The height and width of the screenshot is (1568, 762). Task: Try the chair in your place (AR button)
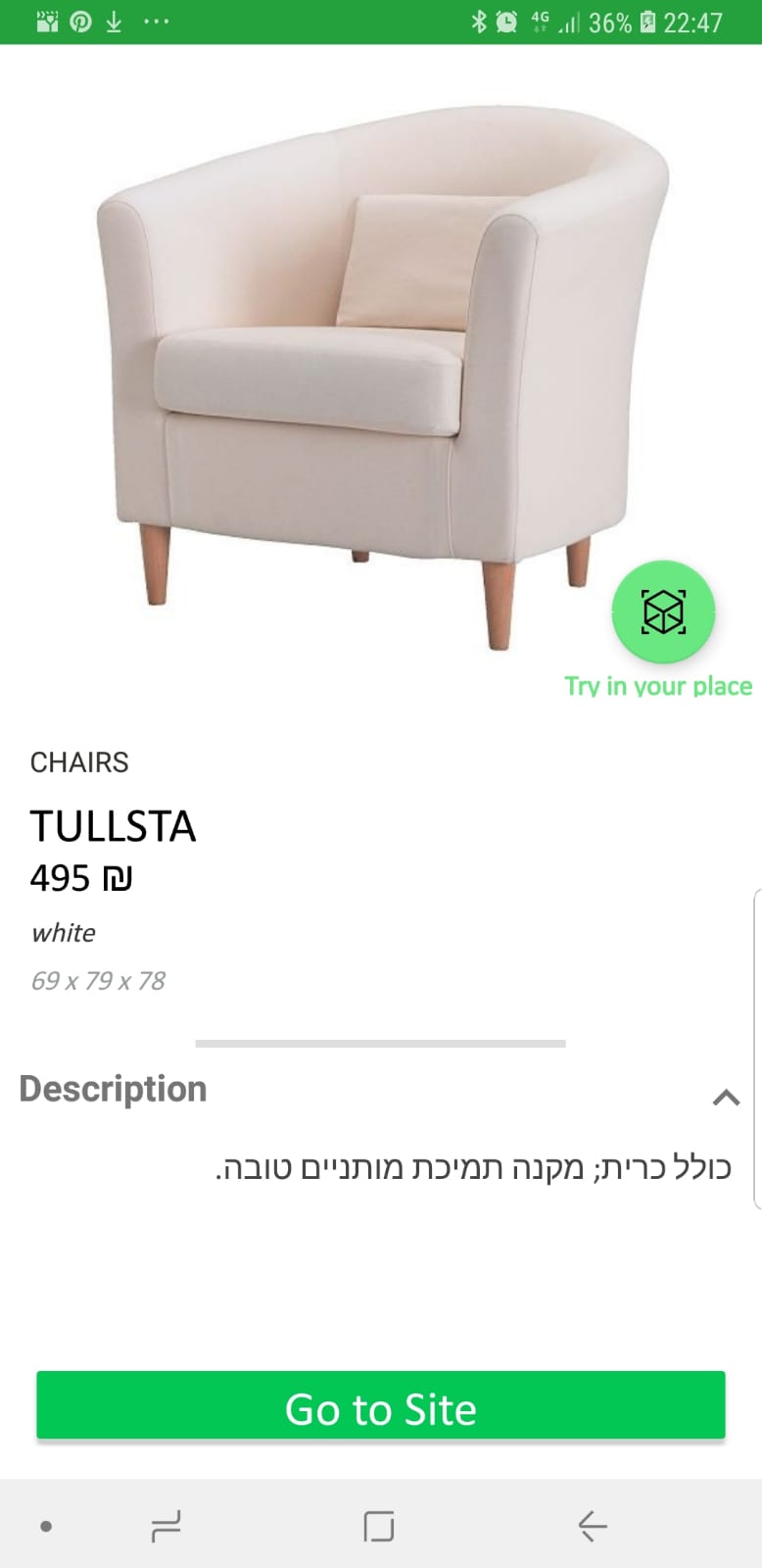pyautogui.click(x=663, y=612)
